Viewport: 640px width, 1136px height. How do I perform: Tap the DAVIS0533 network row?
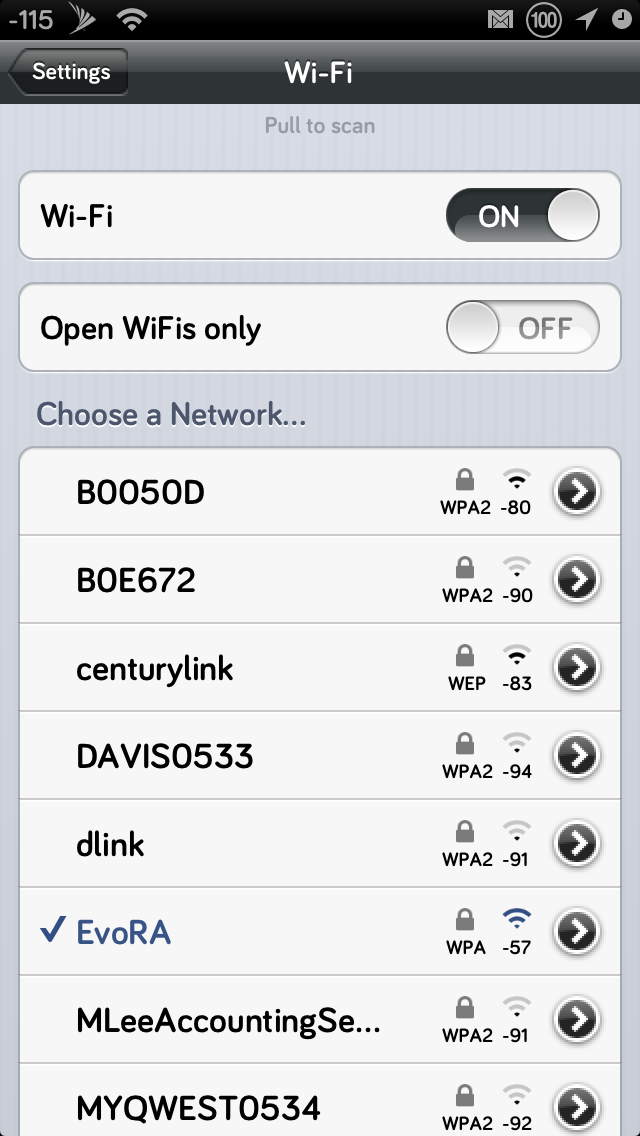pos(320,756)
